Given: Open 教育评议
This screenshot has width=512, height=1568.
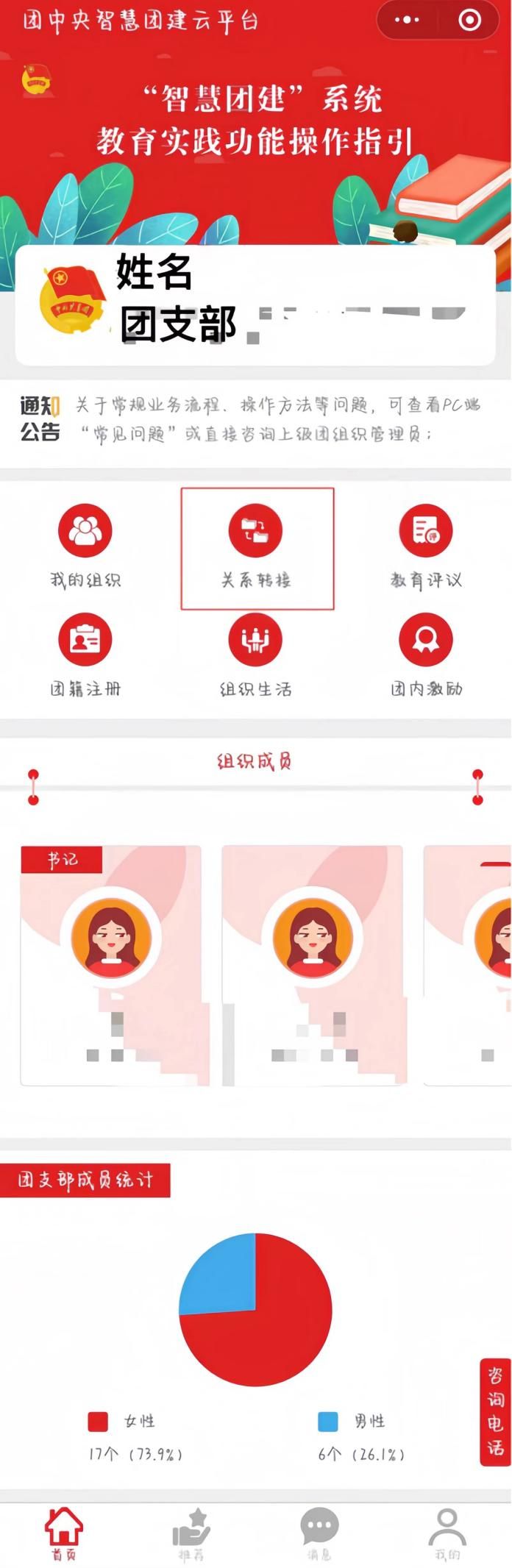Looking at the screenshot, I should click(x=426, y=546).
